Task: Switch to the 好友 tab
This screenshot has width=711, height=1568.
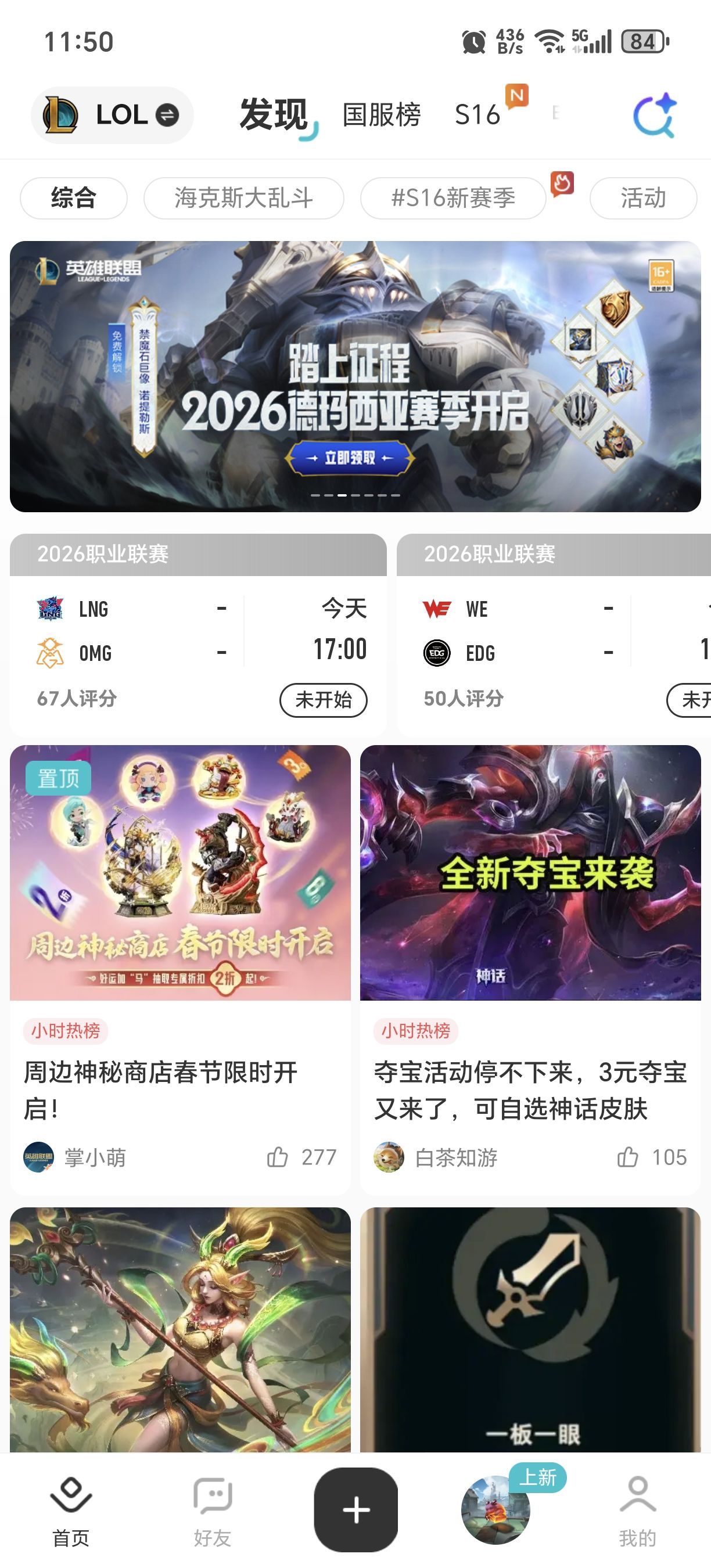Action: coord(213,1511)
